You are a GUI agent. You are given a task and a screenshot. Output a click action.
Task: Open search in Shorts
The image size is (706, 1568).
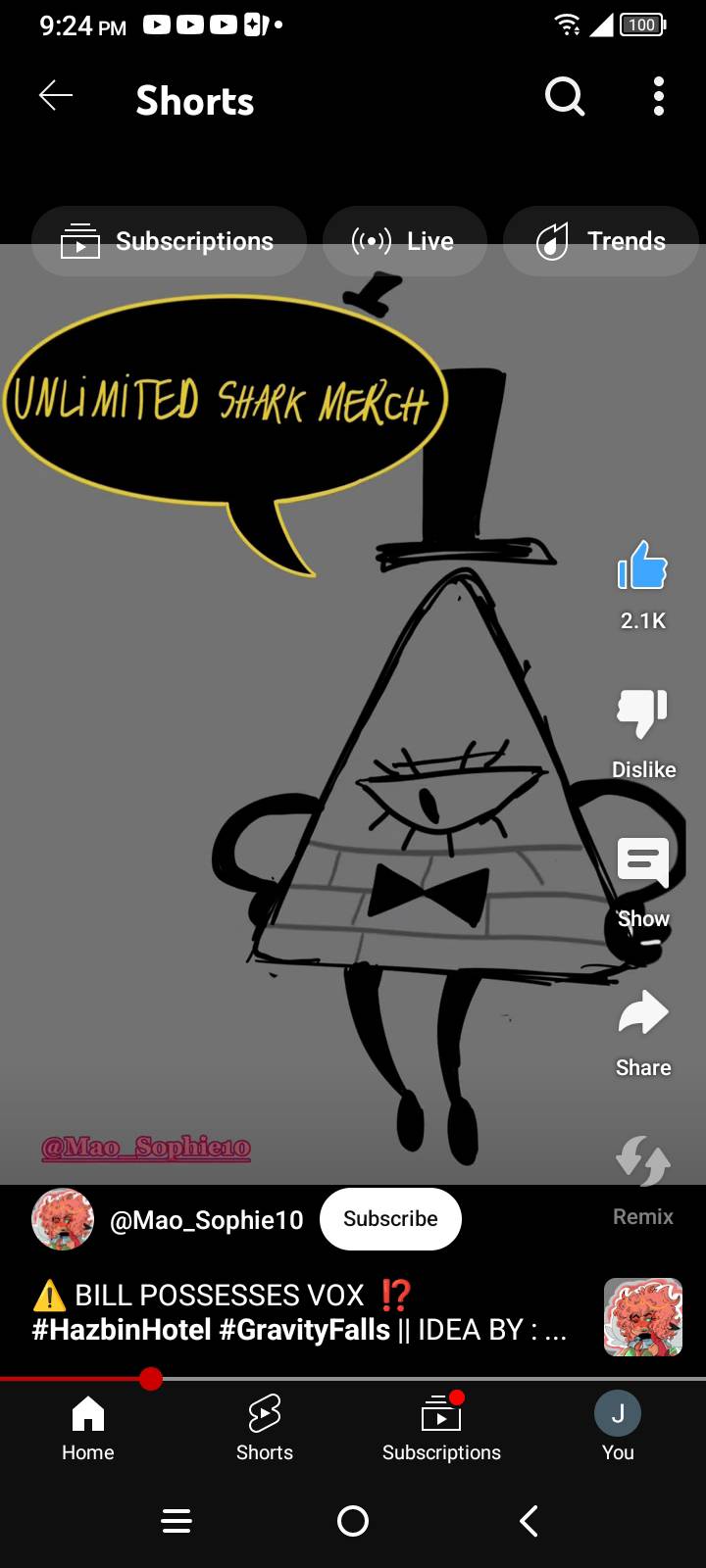(564, 96)
